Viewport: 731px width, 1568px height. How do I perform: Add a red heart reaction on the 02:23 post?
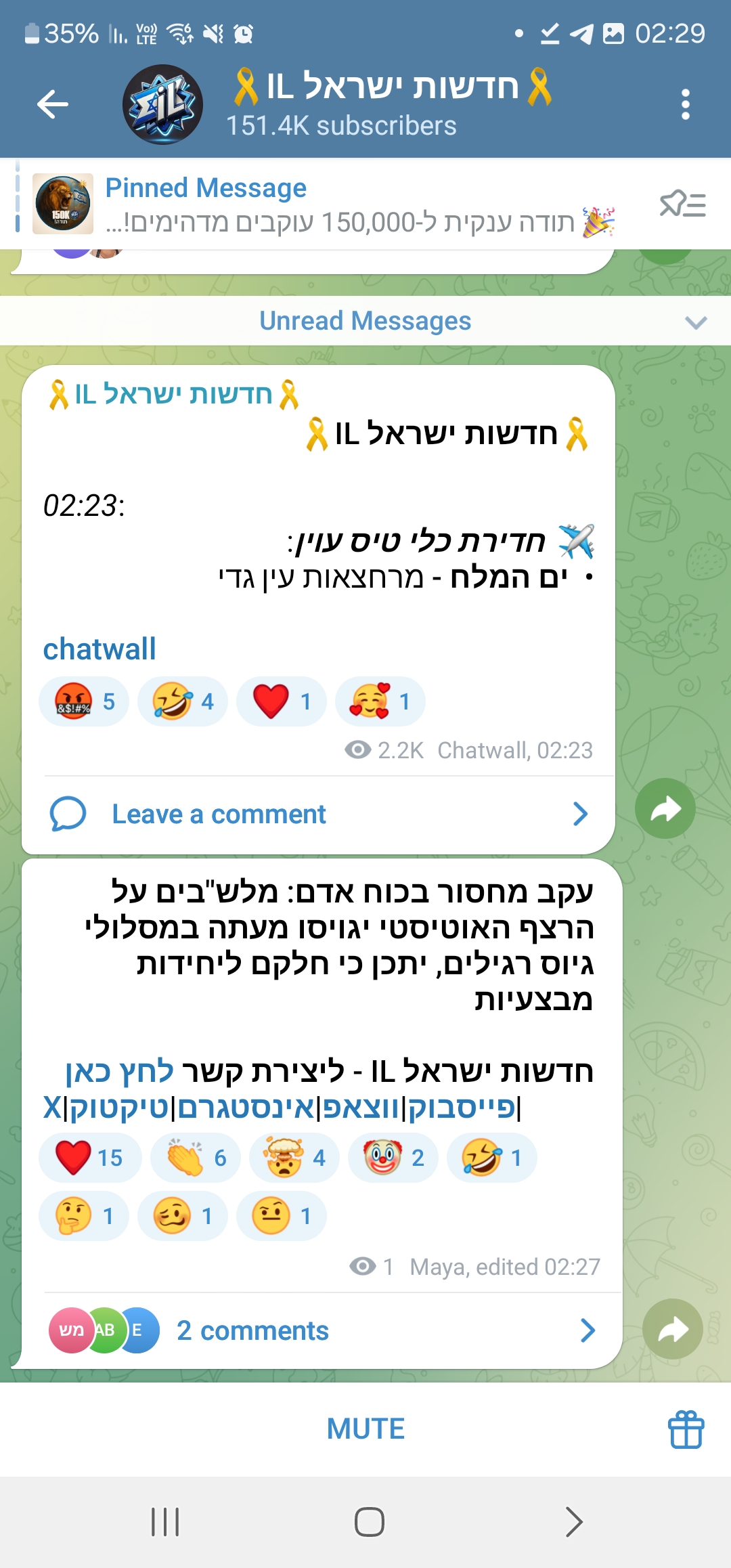(282, 701)
